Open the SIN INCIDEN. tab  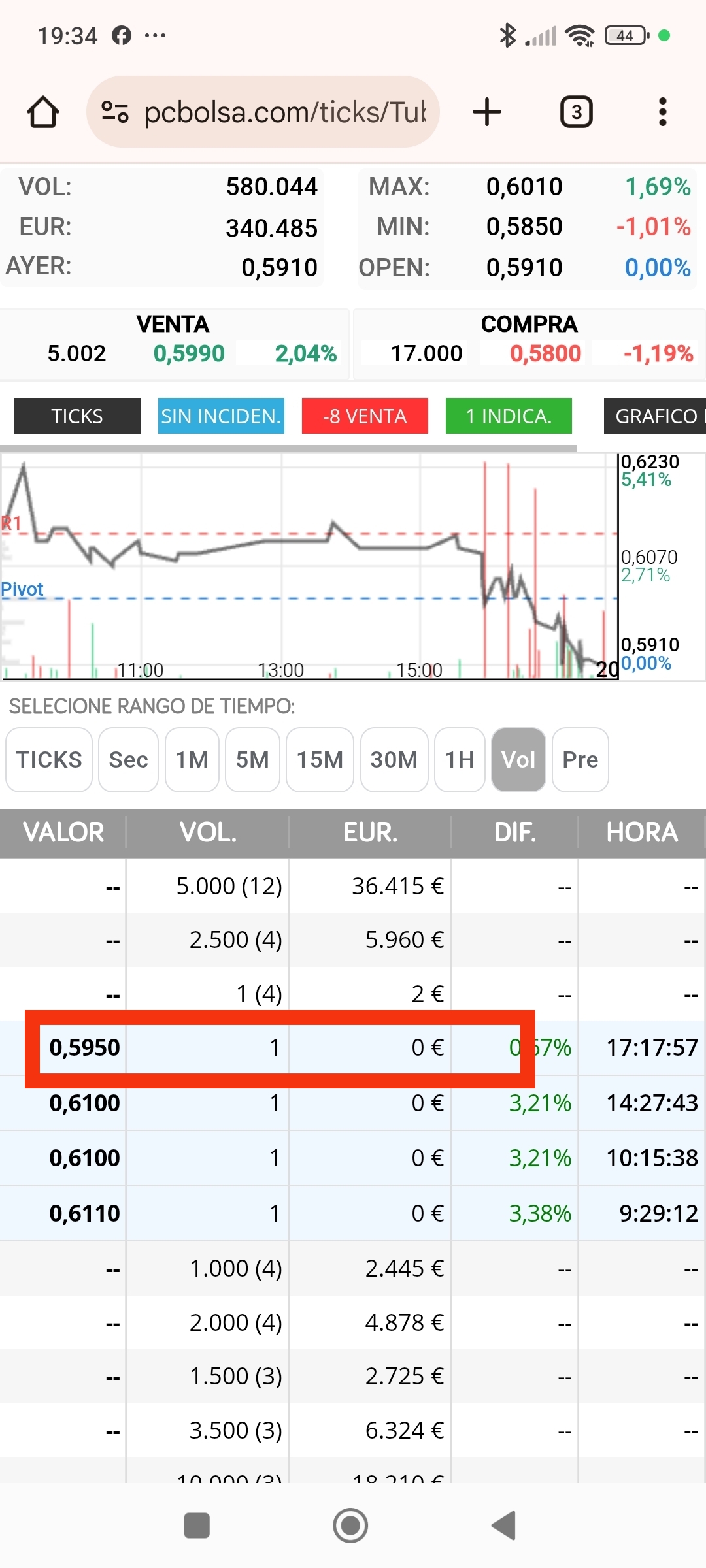click(x=221, y=416)
